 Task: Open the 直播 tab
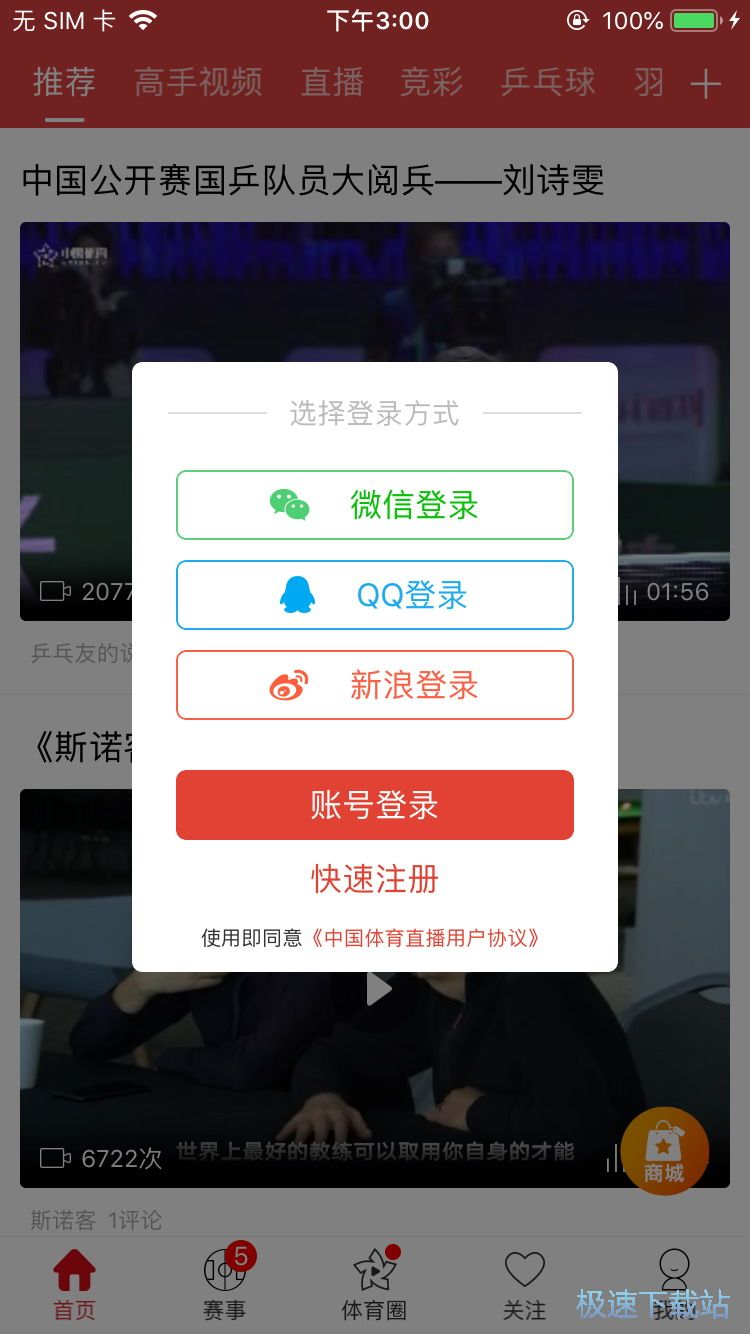(332, 82)
